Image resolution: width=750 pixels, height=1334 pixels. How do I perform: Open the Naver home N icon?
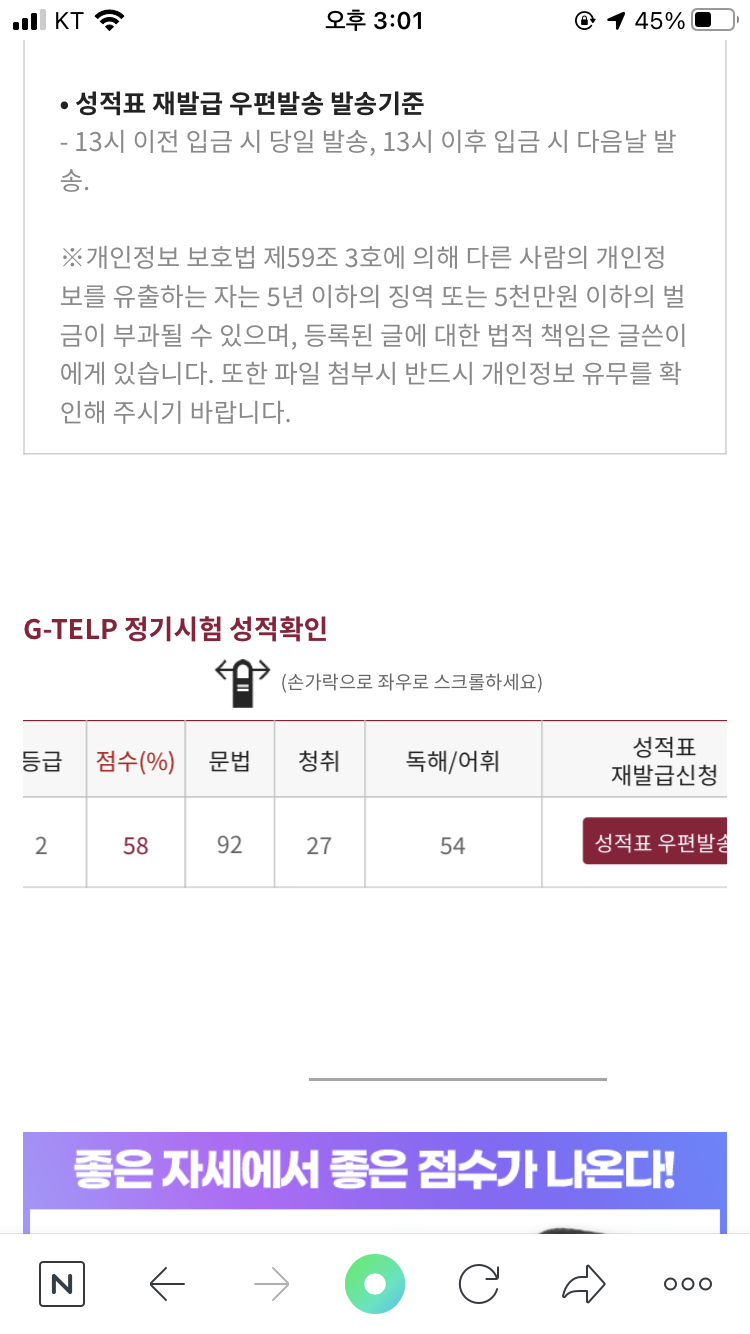pos(62,1284)
